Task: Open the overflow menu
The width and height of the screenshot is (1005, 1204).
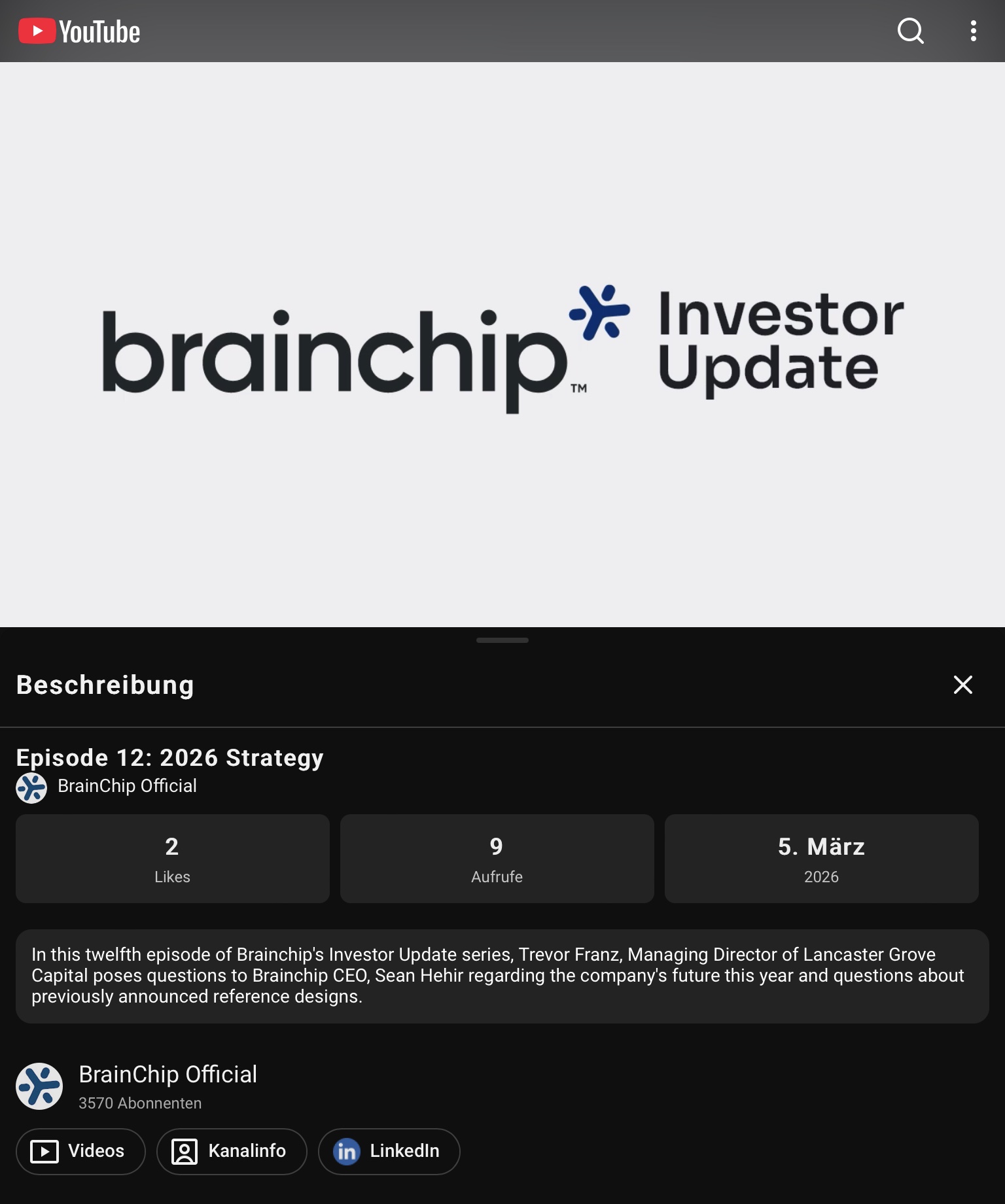Action: [x=973, y=31]
